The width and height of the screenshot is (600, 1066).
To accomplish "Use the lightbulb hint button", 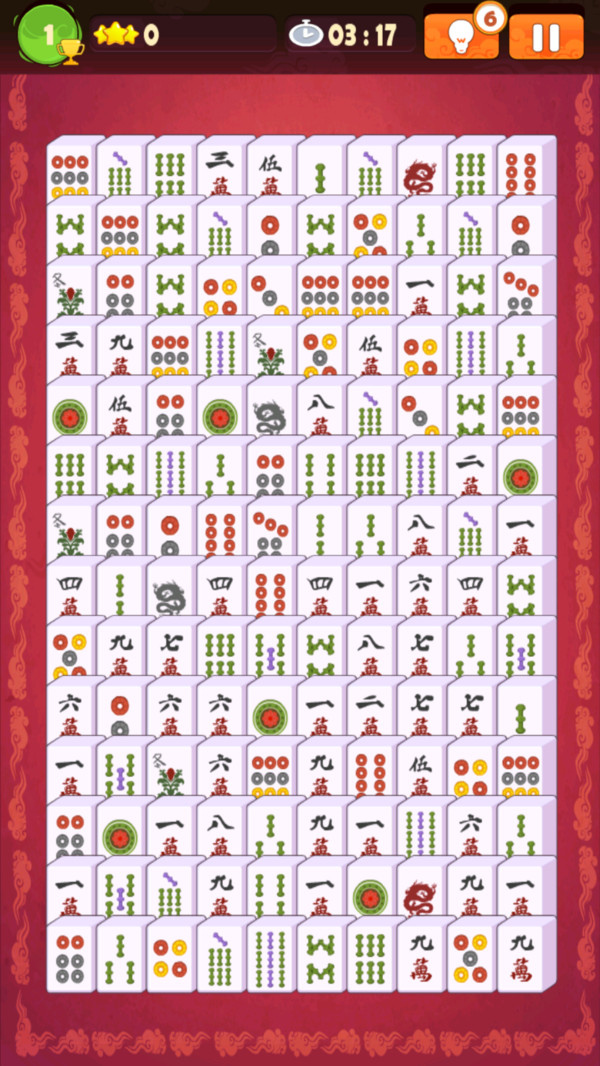I will pos(460,36).
